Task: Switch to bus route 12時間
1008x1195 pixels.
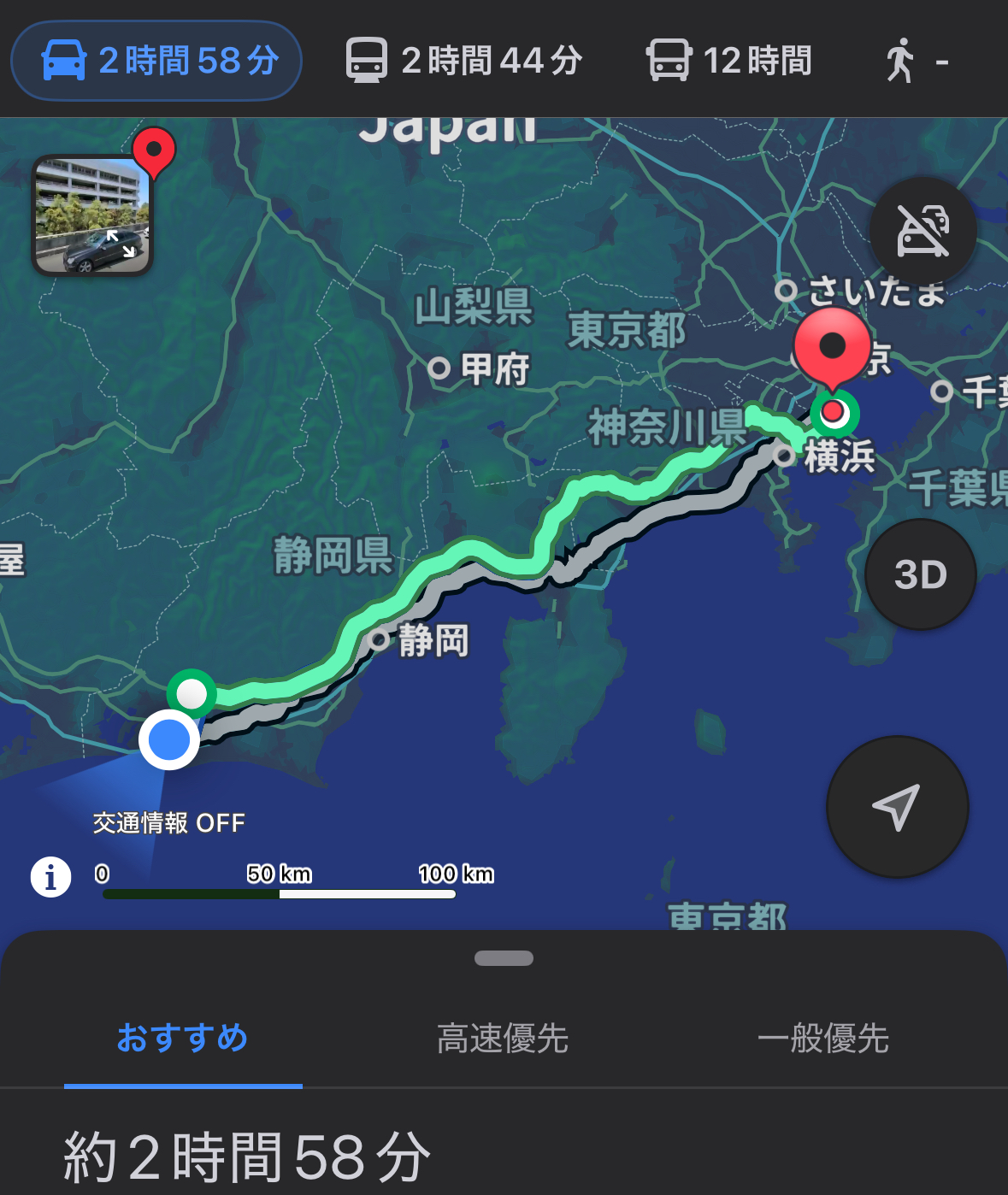Action: [728, 61]
